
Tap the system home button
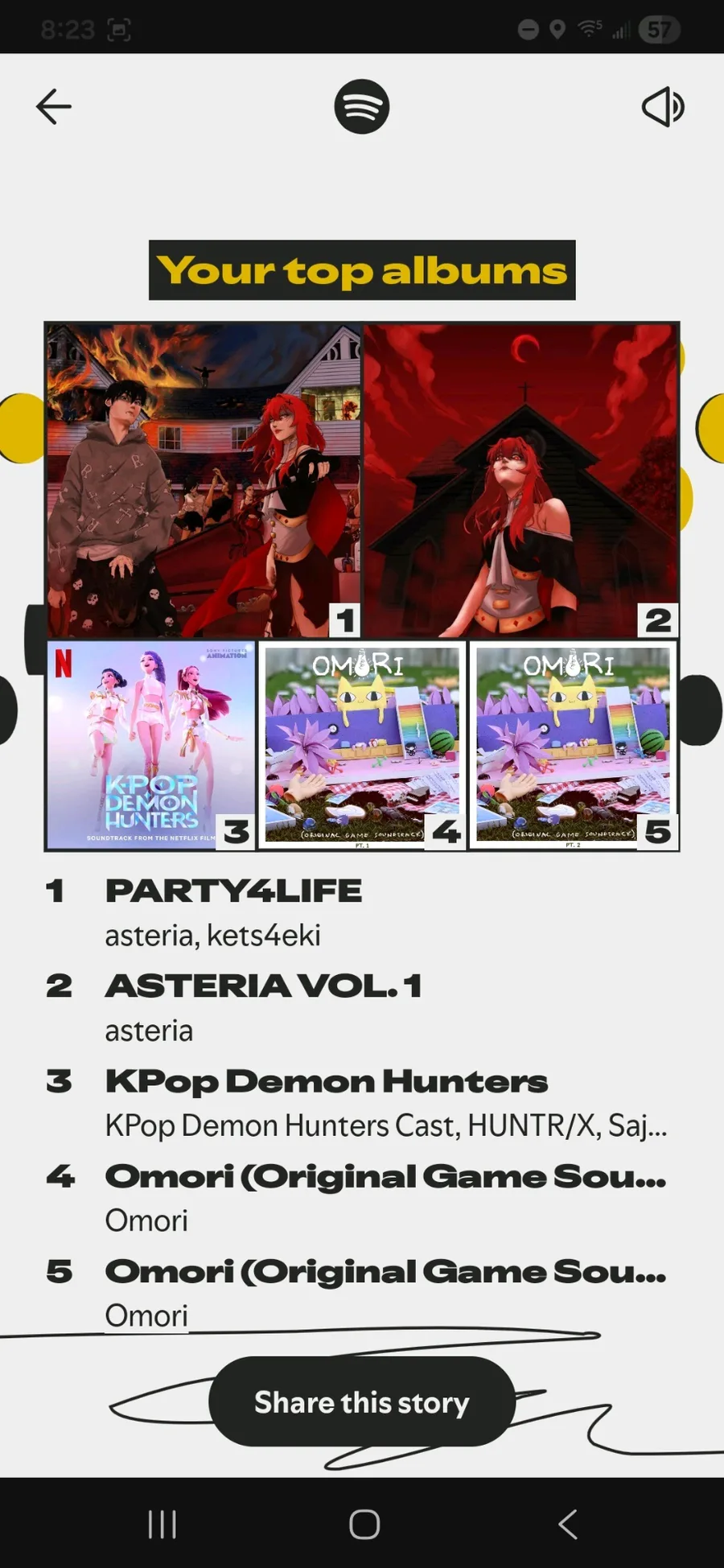[x=364, y=1524]
